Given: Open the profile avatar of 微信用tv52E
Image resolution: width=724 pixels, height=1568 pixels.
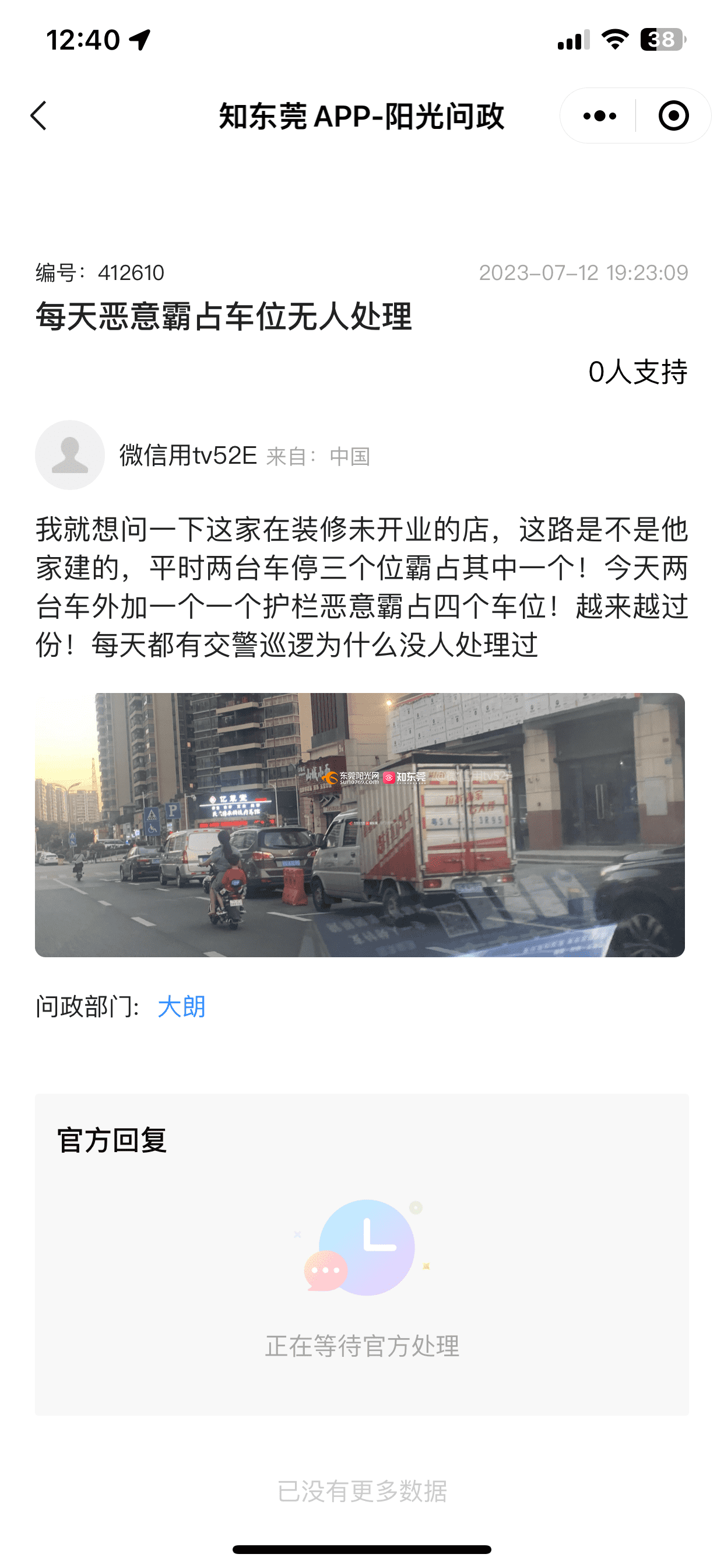Looking at the screenshot, I should (x=70, y=456).
